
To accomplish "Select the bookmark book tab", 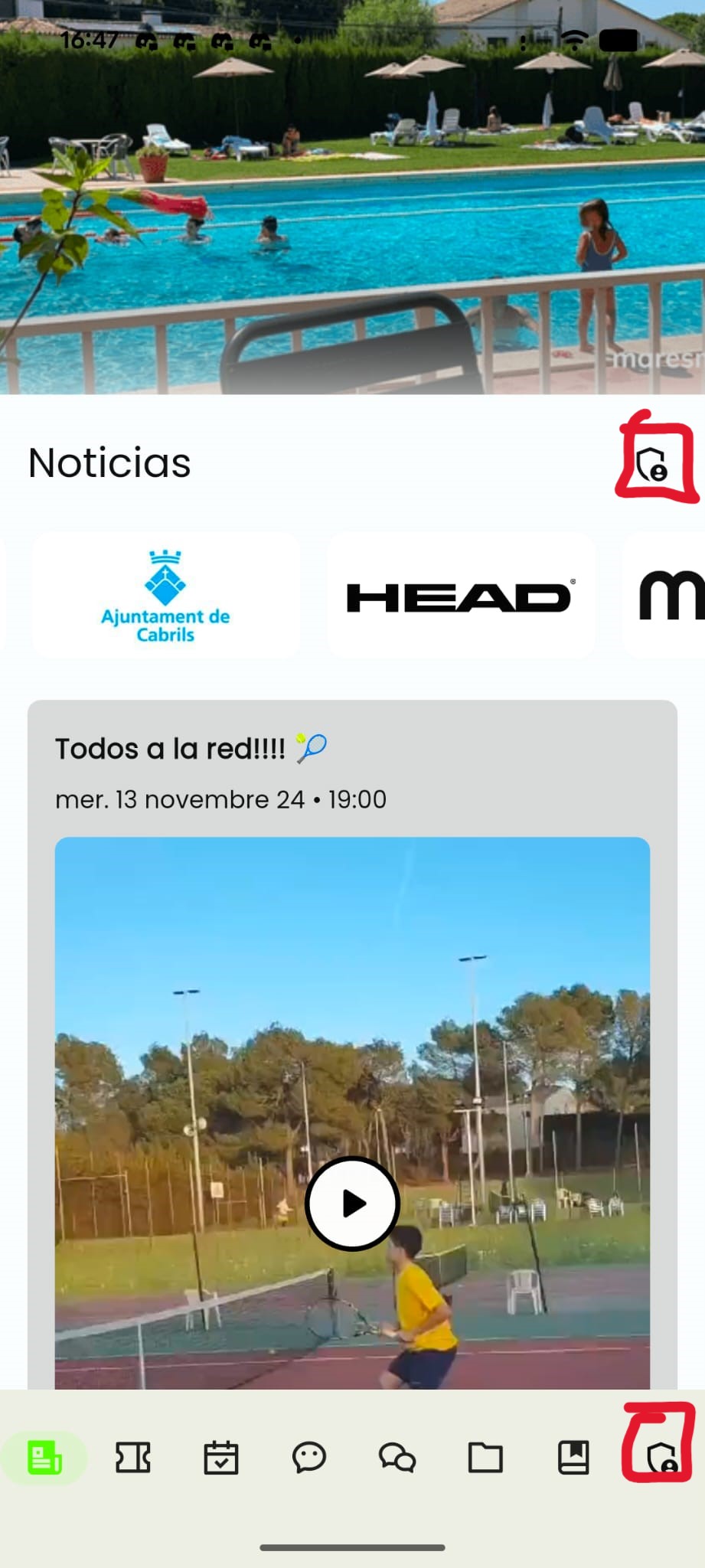I will pos(573,1458).
